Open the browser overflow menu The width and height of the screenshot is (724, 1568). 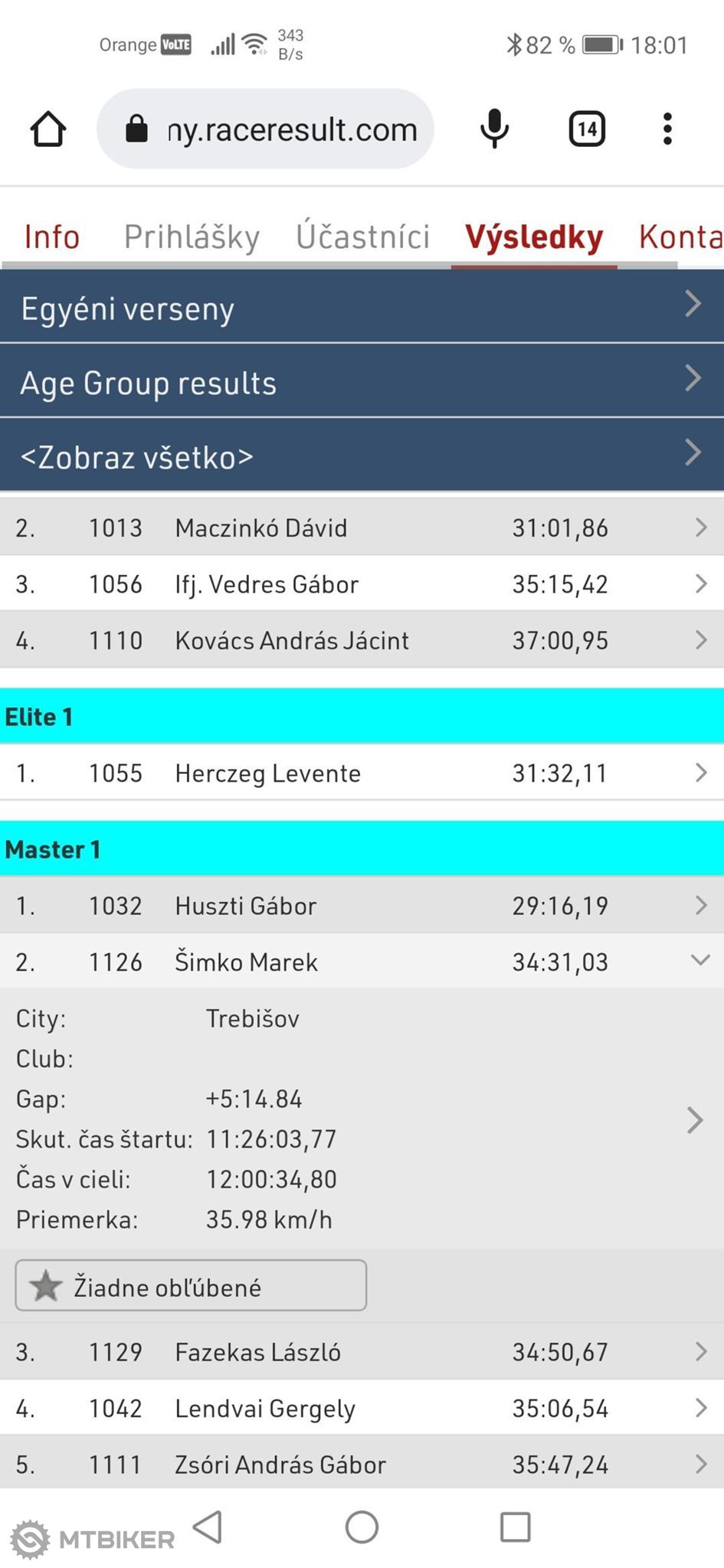pos(667,129)
